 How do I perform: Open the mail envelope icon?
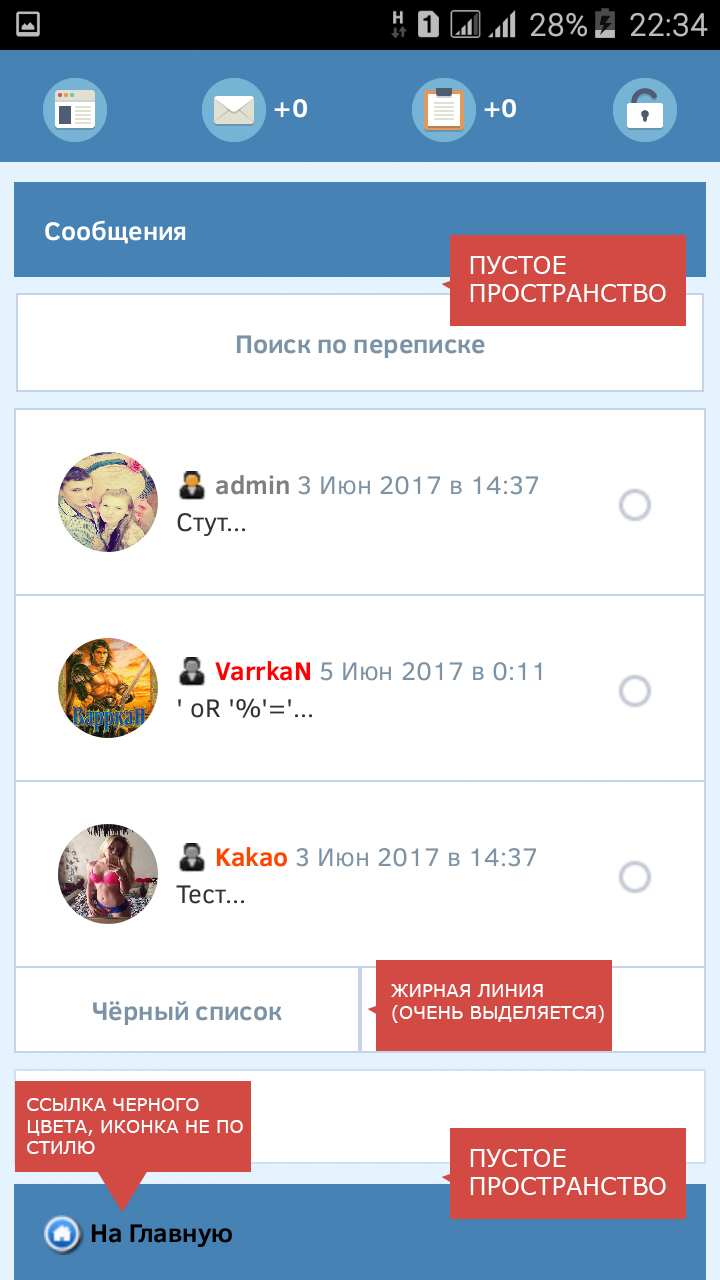click(x=234, y=110)
